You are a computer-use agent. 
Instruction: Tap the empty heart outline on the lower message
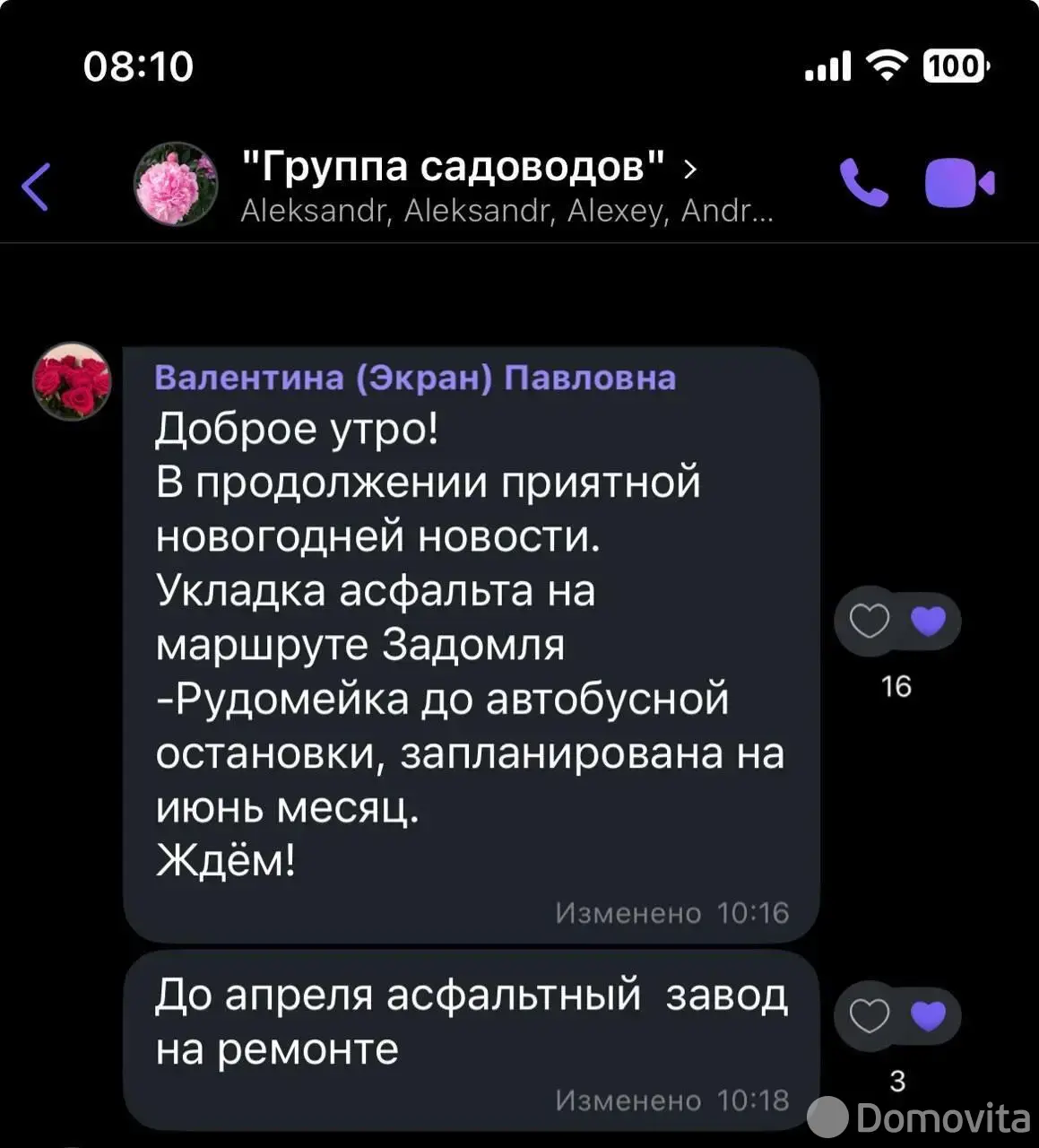click(x=868, y=1016)
